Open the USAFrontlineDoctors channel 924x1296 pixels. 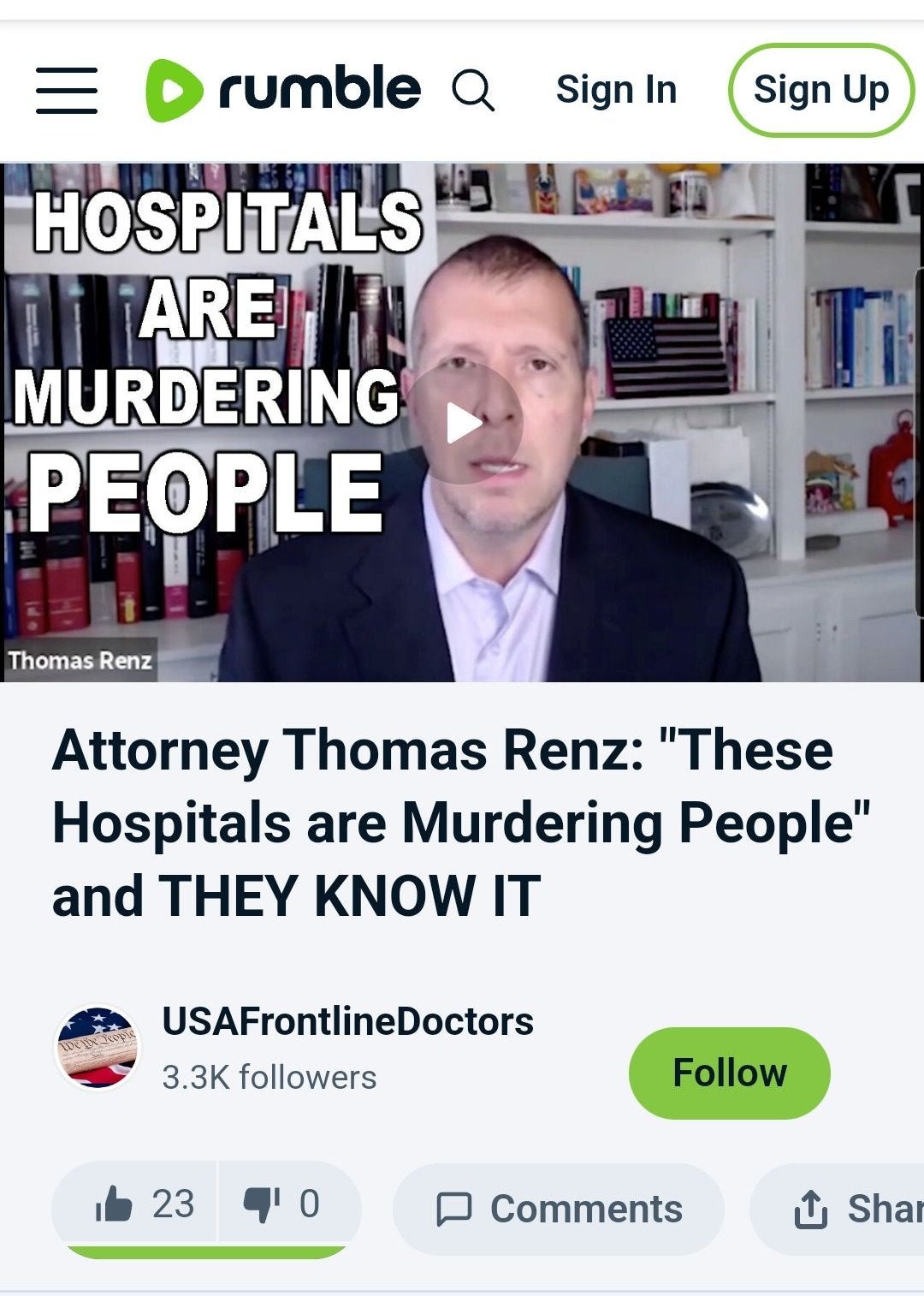346,1022
